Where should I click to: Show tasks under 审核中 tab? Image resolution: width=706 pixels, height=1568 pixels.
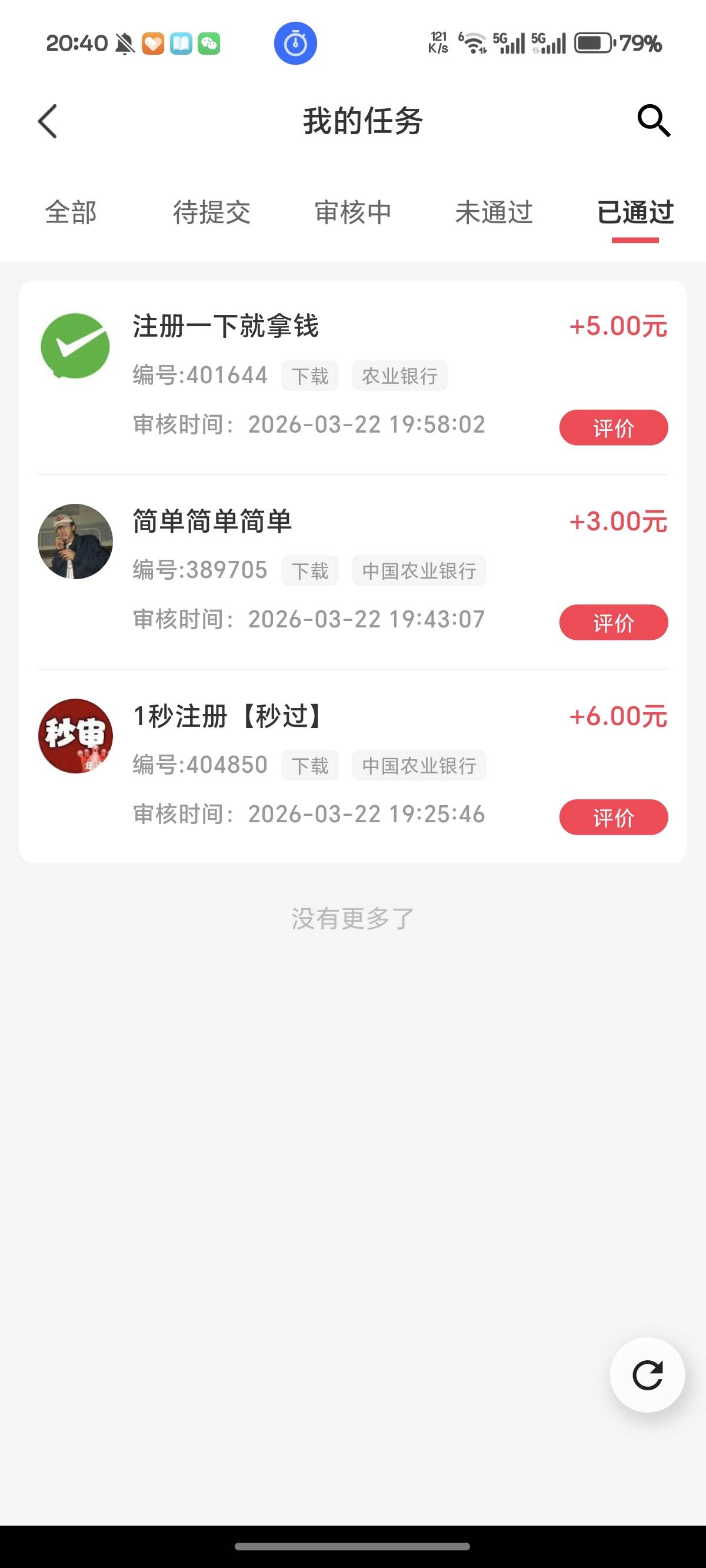(x=353, y=212)
